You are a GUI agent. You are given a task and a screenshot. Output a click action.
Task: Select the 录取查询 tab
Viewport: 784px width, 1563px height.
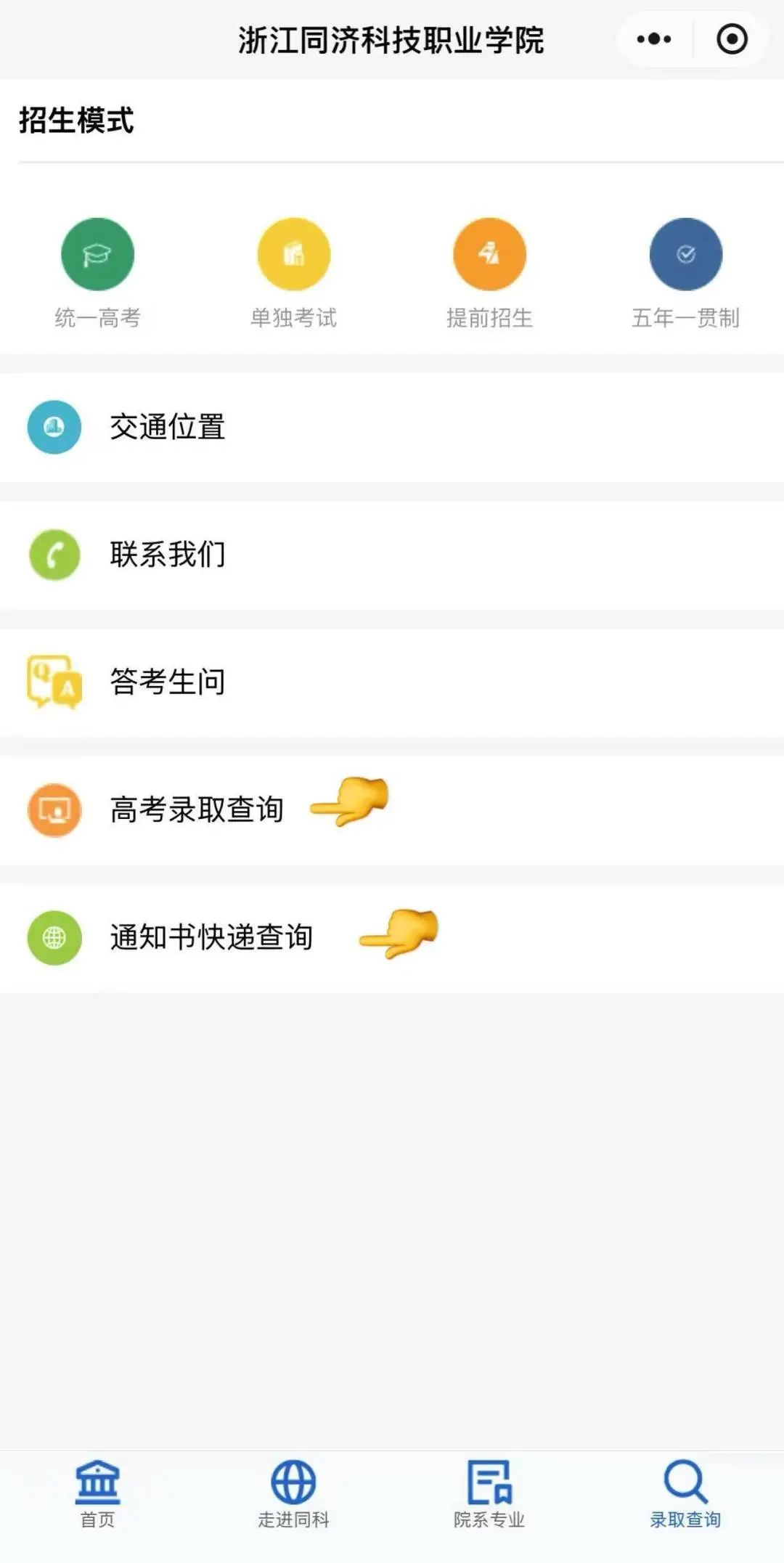click(x=685, y=1494)
